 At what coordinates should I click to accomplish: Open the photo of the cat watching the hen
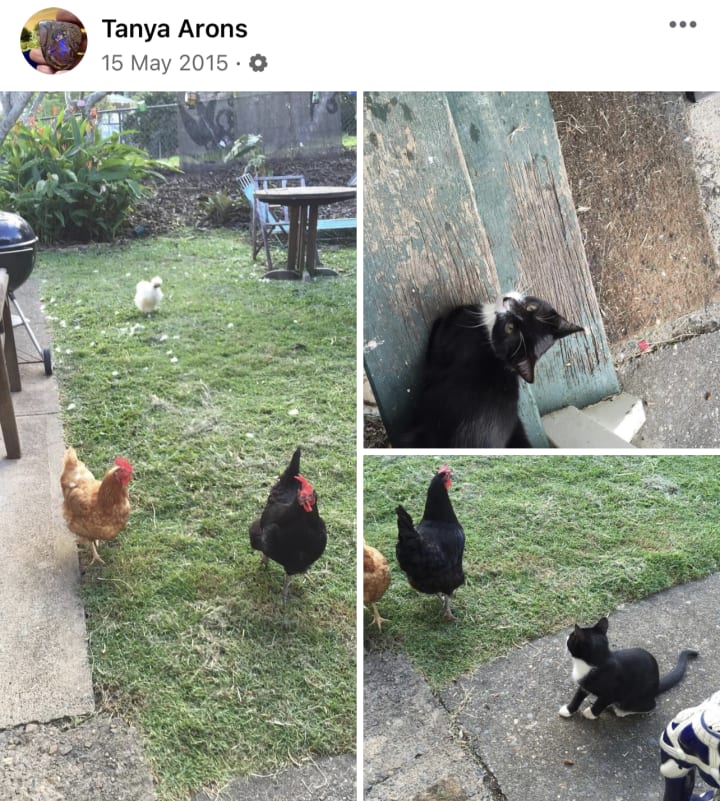[x=540, y=628]
